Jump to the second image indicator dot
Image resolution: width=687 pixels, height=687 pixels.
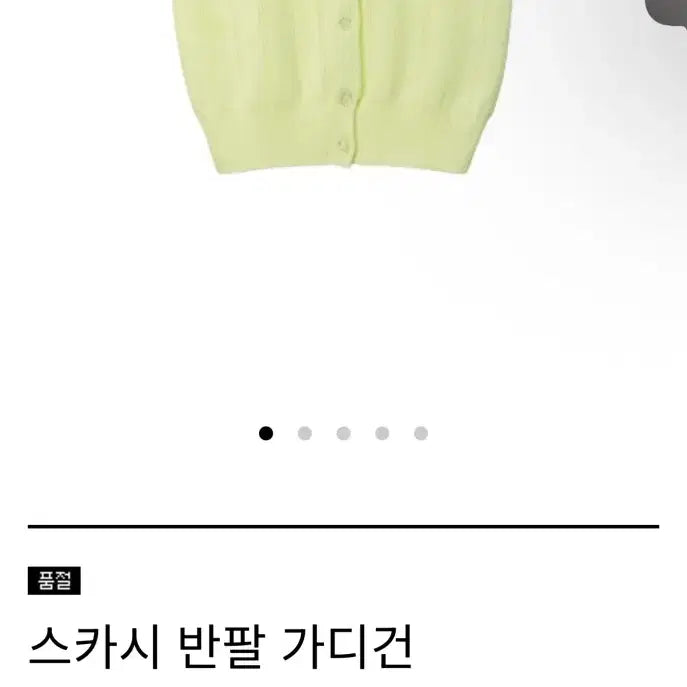(305, 433)
